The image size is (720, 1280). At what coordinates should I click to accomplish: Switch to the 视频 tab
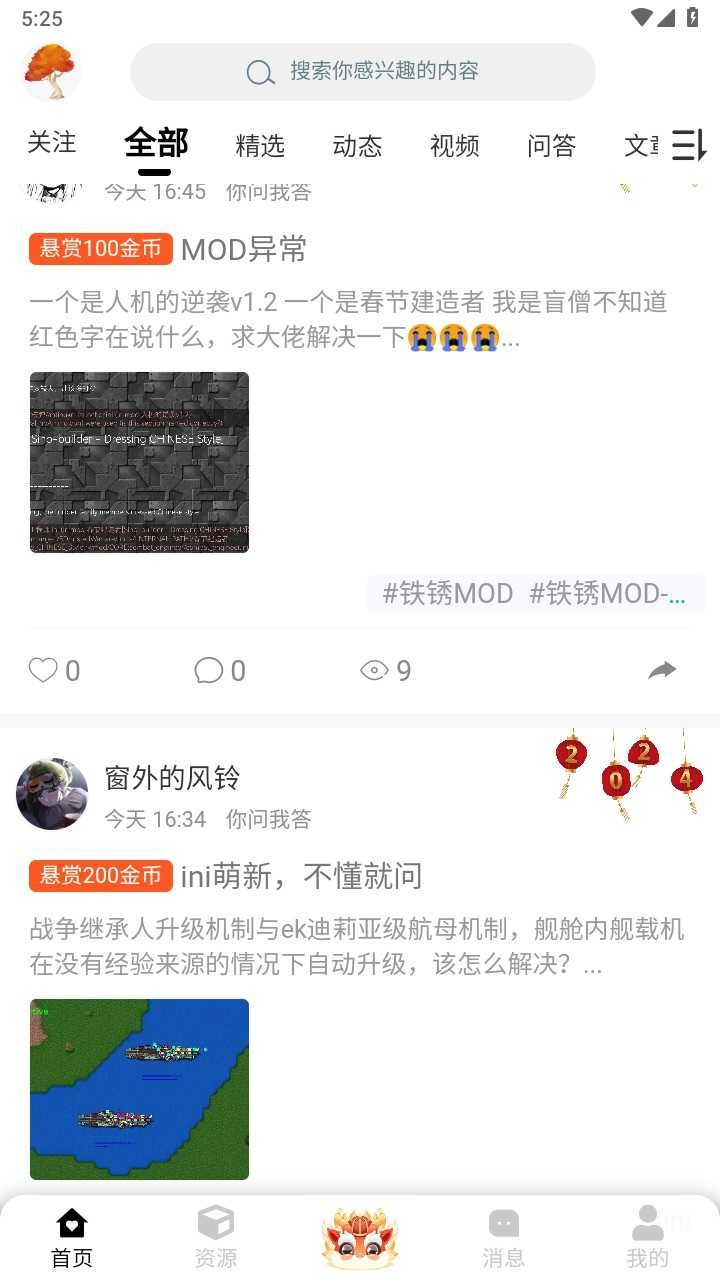[454, 145]
